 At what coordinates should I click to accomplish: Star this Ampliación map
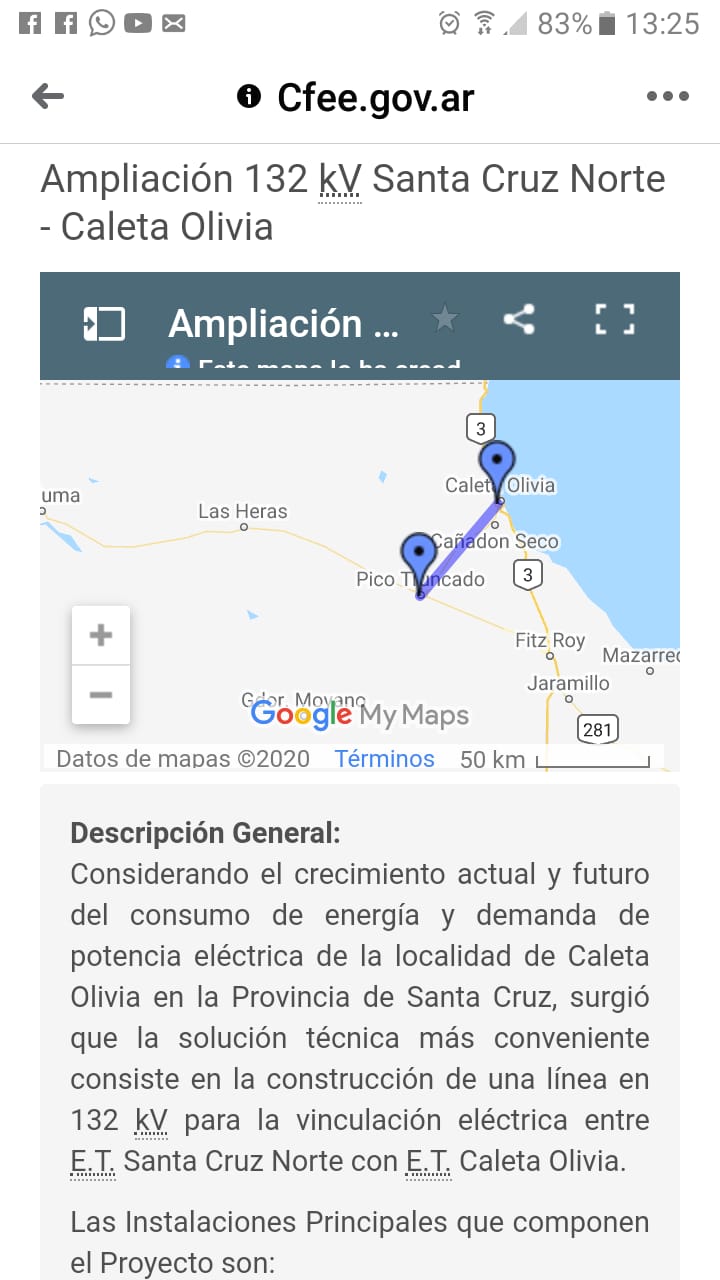coord(444,320)
